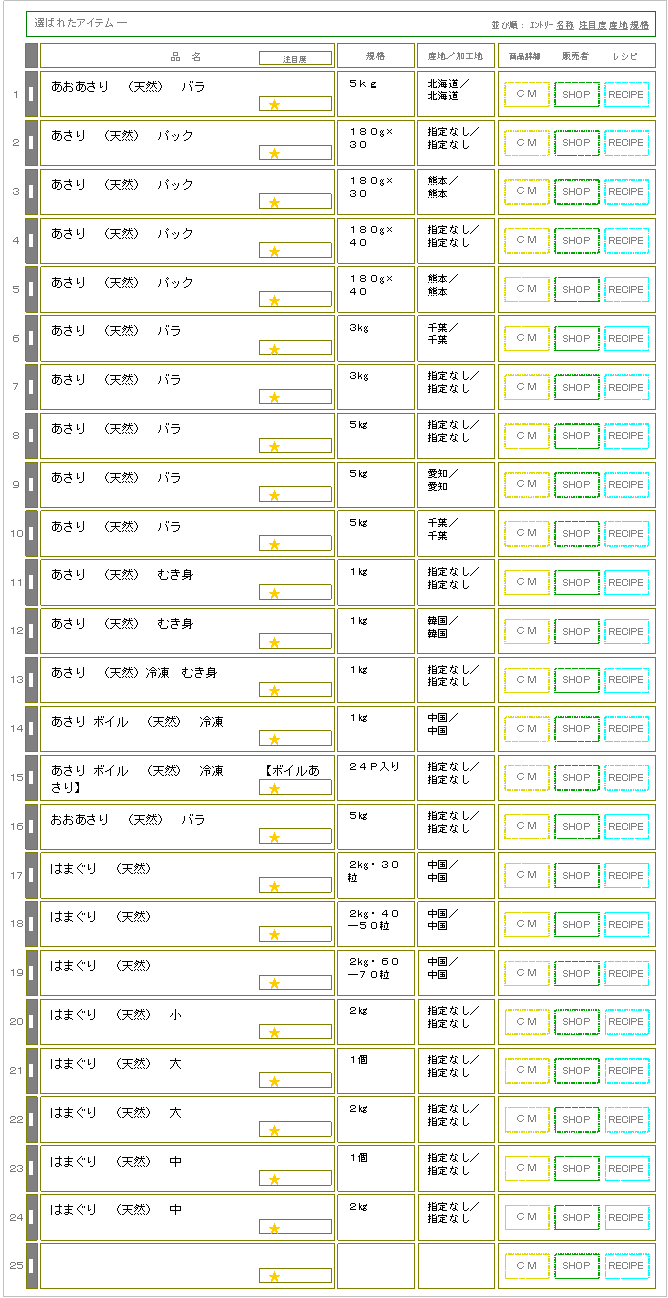The image size is (668, 1298).
Task: View RECIPE for row 6 あさり バラ 千葉
Action: [x=626, y=339]
